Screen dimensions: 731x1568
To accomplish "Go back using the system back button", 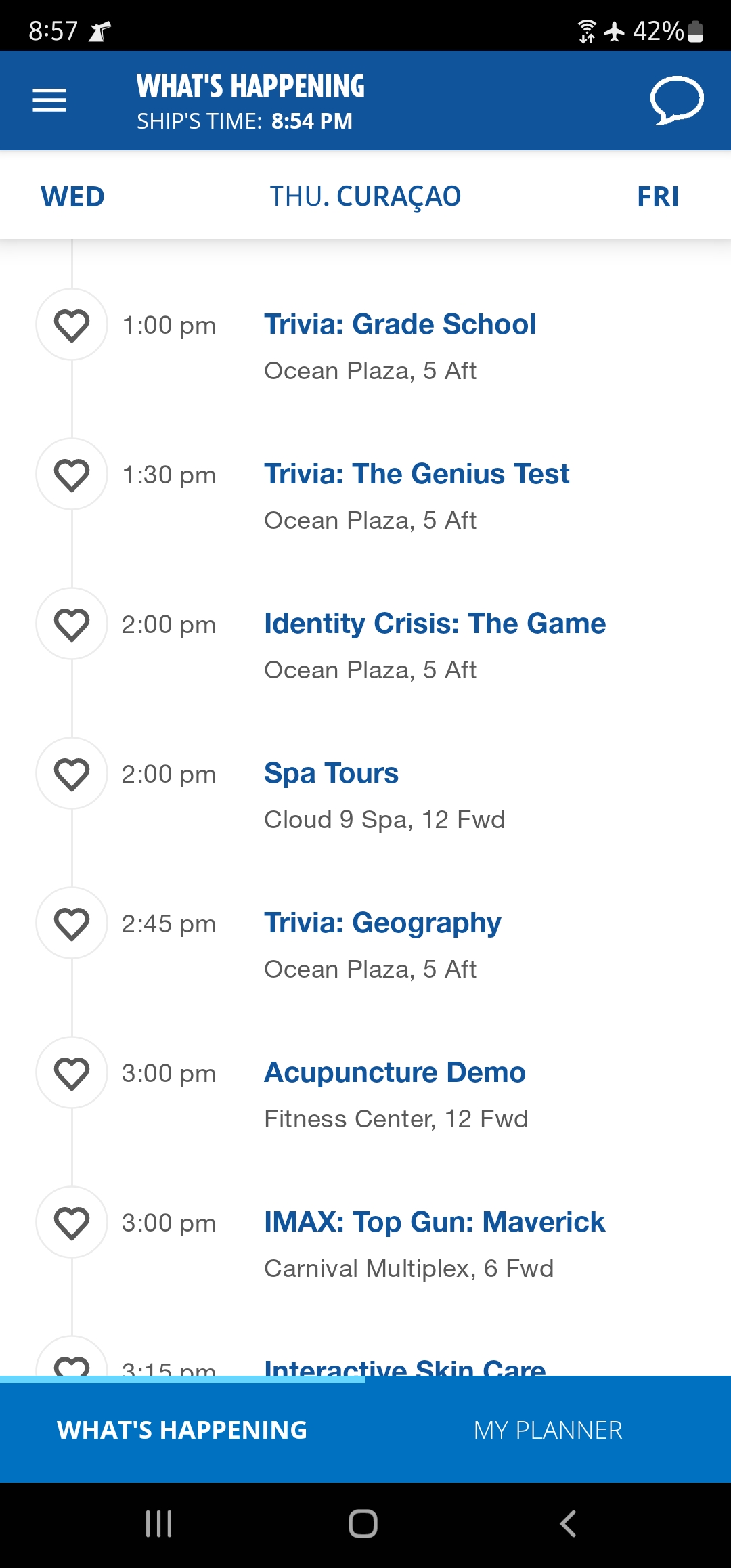I will 569,1524.
